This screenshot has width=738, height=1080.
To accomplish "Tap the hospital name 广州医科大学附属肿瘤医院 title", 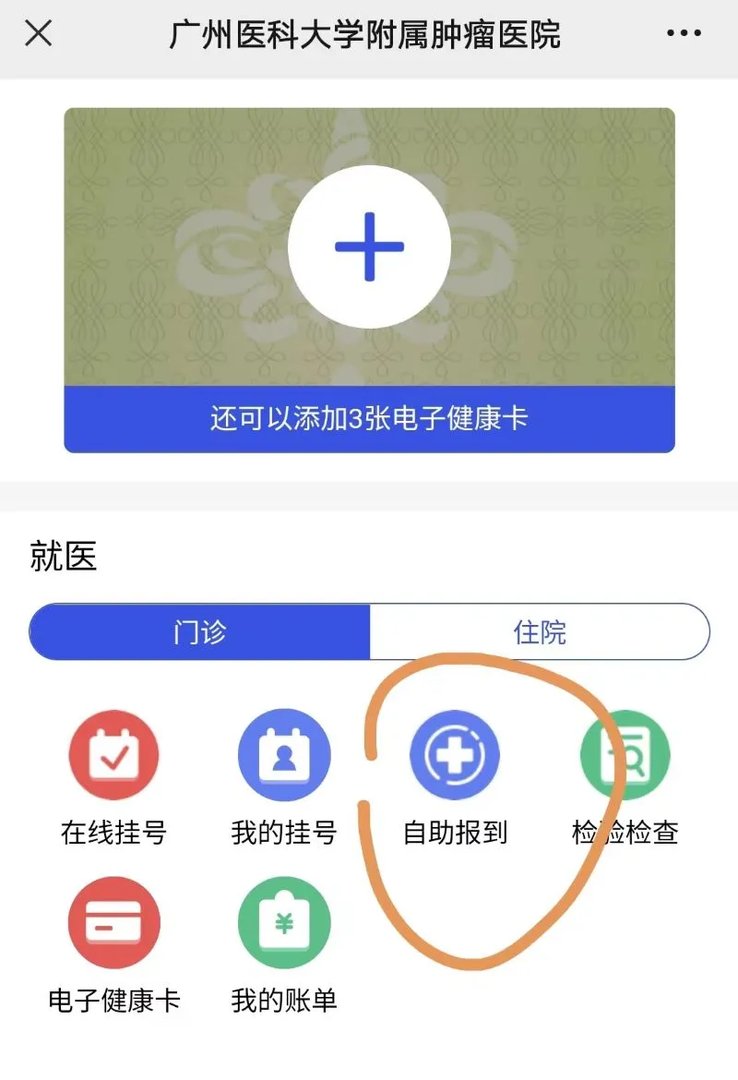I will point(369,33).
